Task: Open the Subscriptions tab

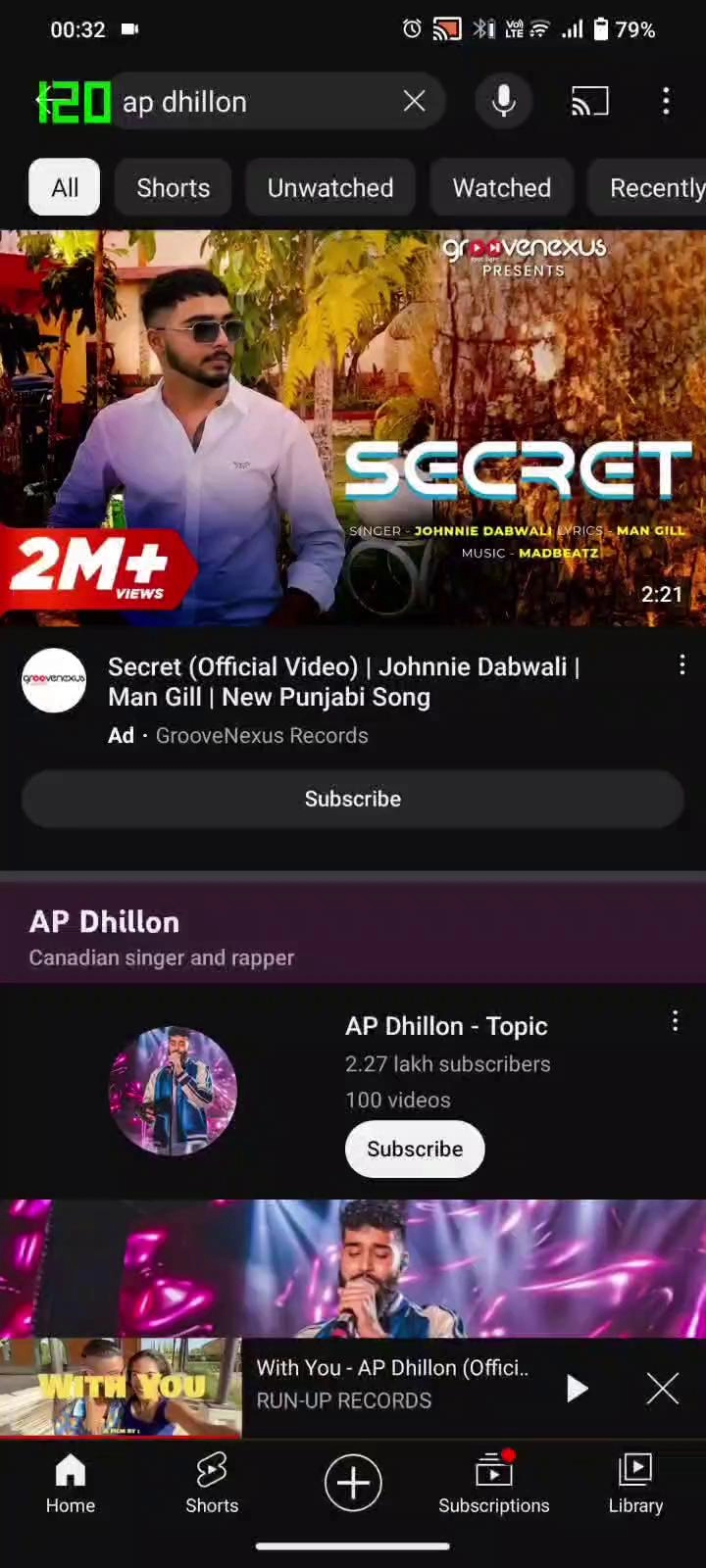Action: click(493, 1484)
